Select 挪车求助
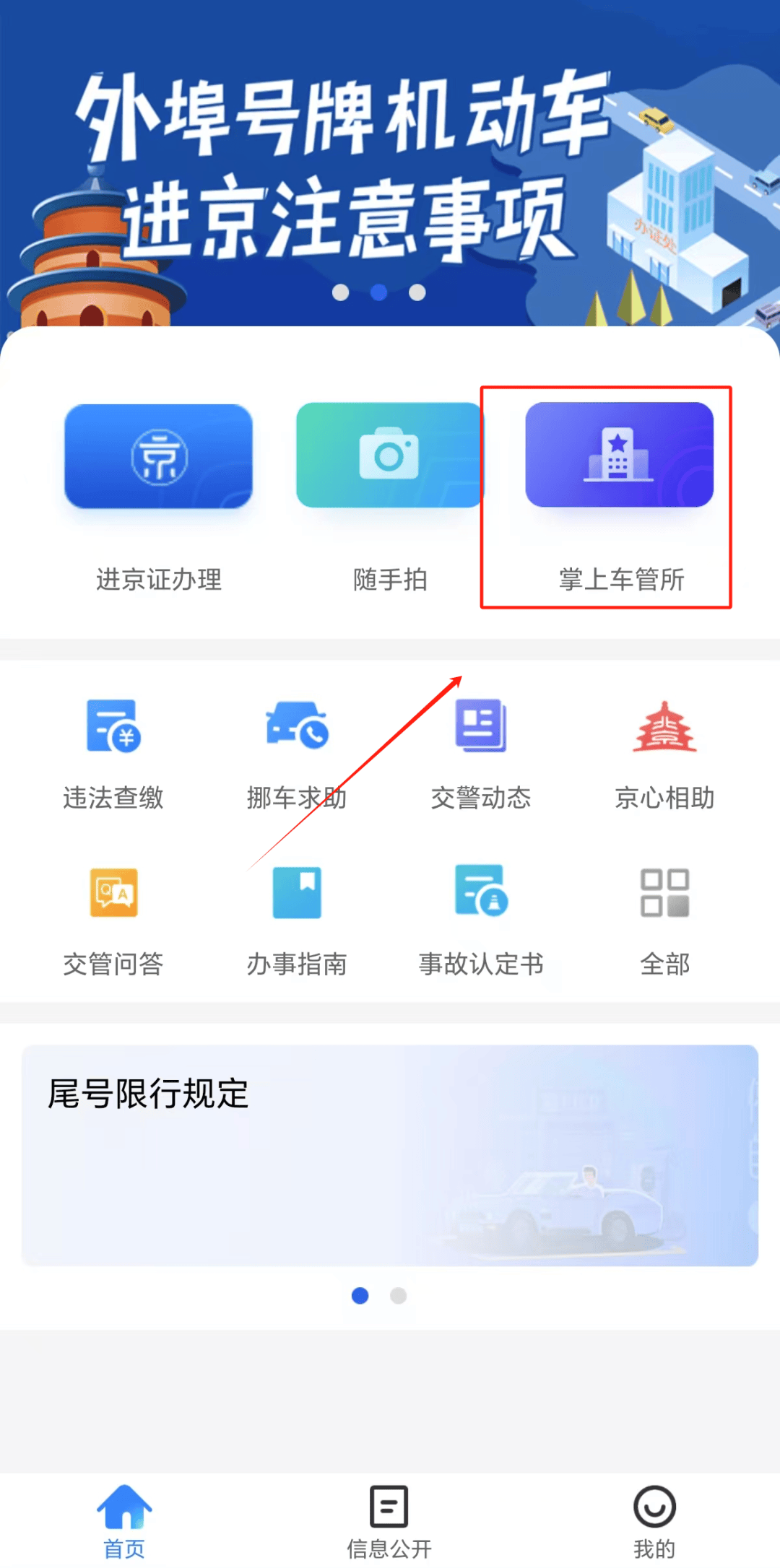The height and width of the screenshot is (1568, 780). click(x=297, y=751)
